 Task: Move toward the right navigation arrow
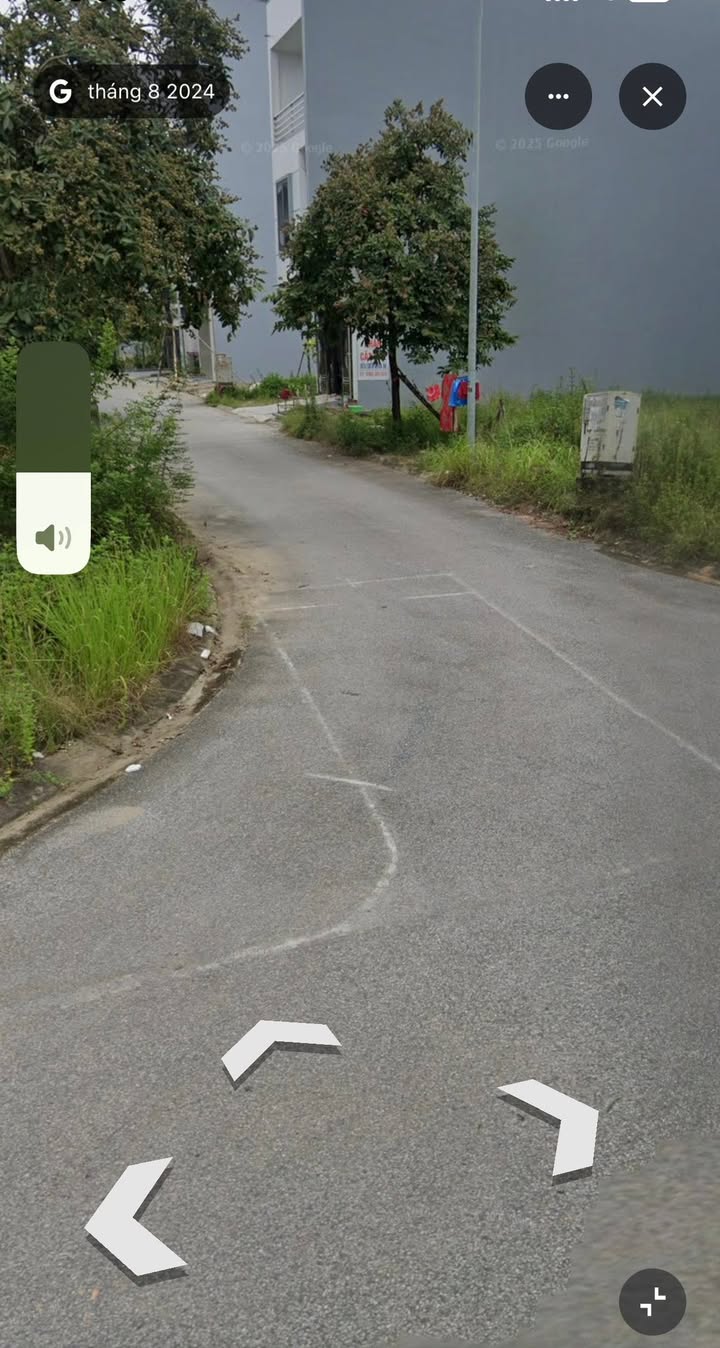(x=553, y=1130)
